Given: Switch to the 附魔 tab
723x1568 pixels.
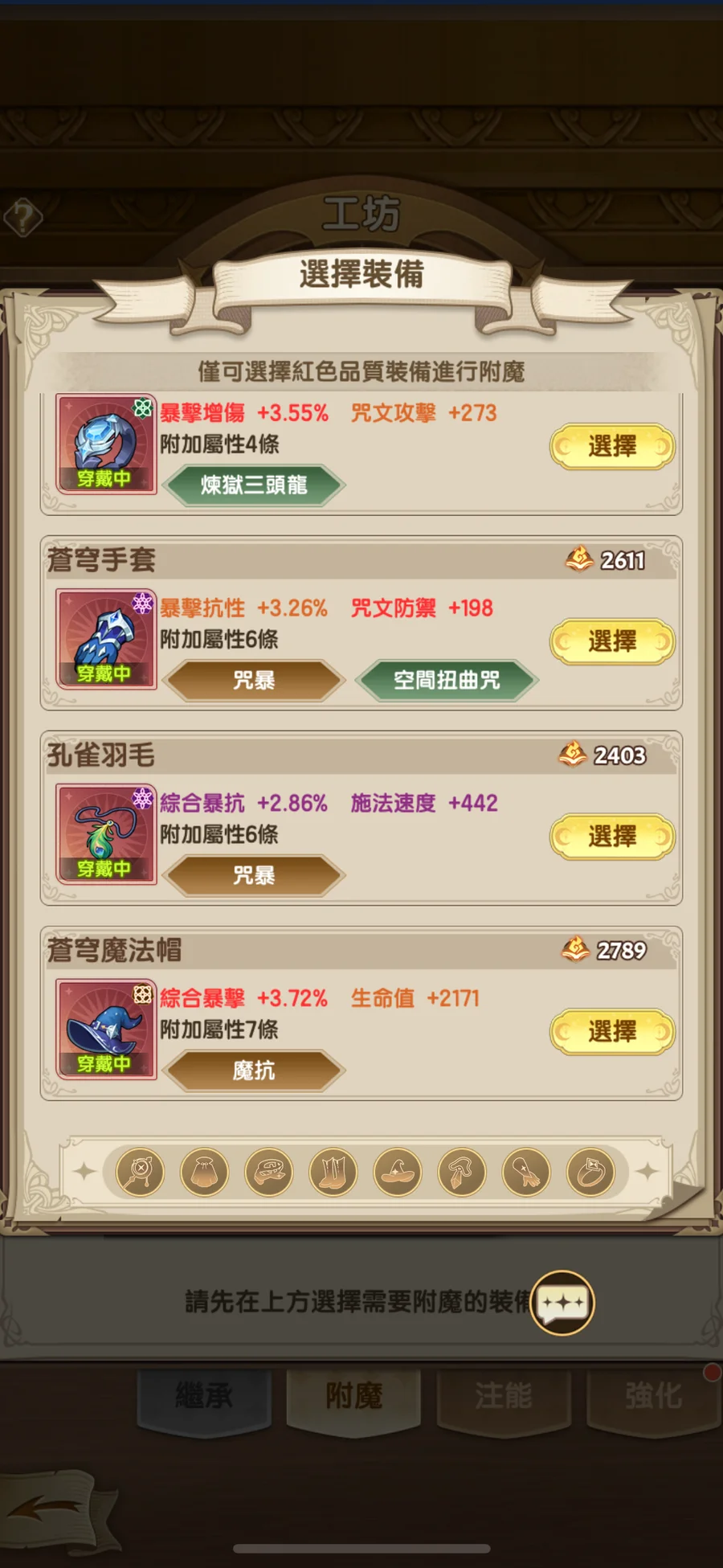Looking at the screenshot, I should (x=353, y=1397).
